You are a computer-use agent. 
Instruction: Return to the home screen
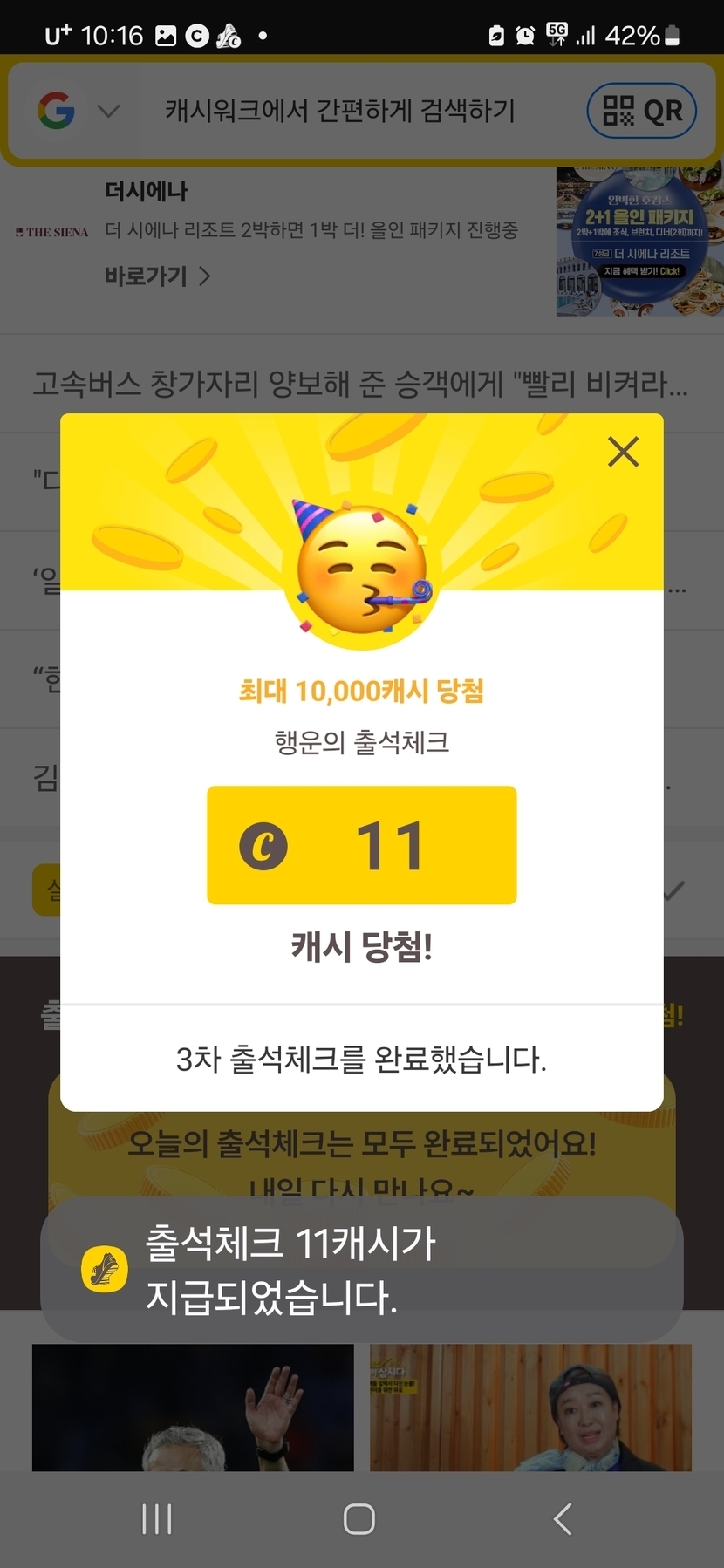(359, 1518)
